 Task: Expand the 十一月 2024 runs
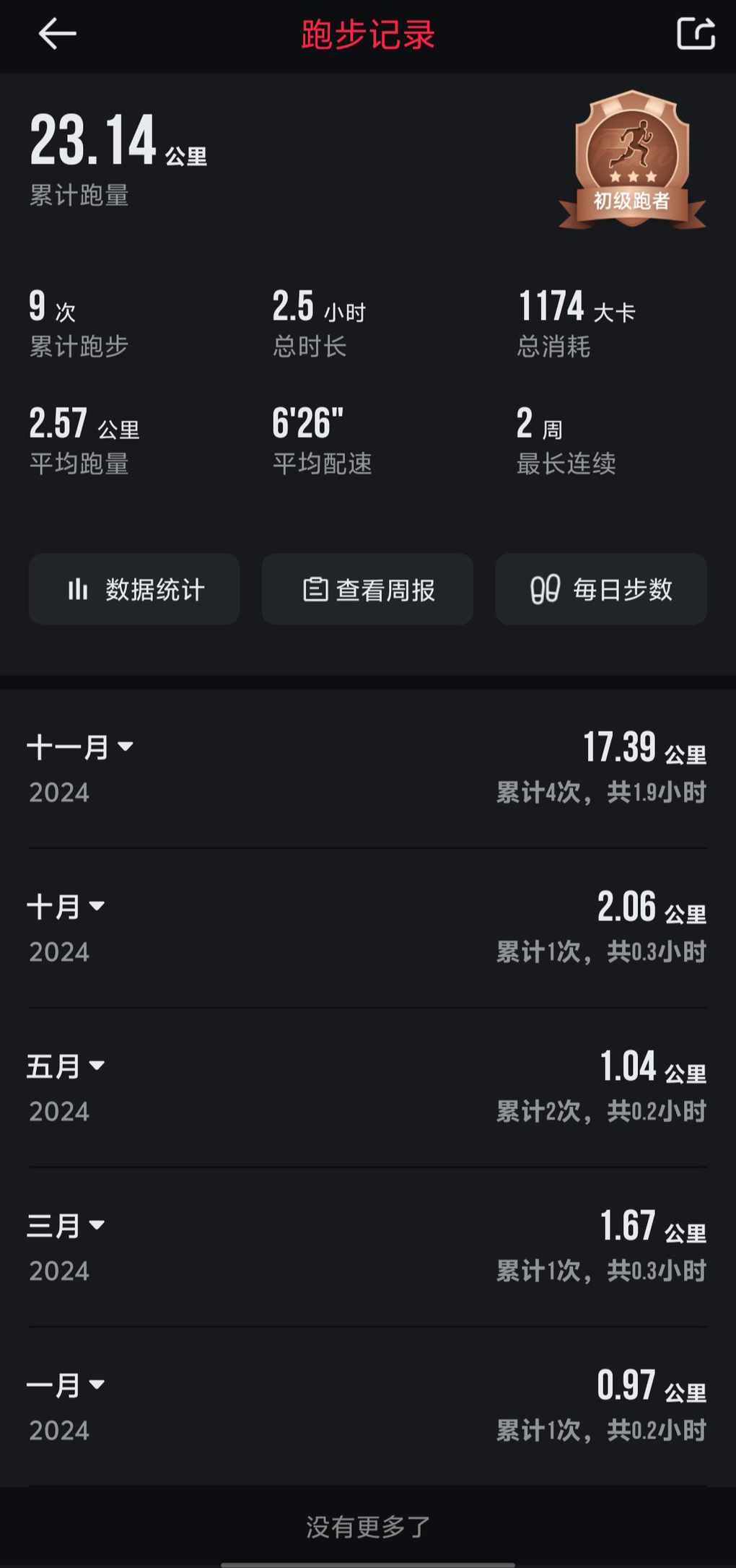tap(367, 769)
